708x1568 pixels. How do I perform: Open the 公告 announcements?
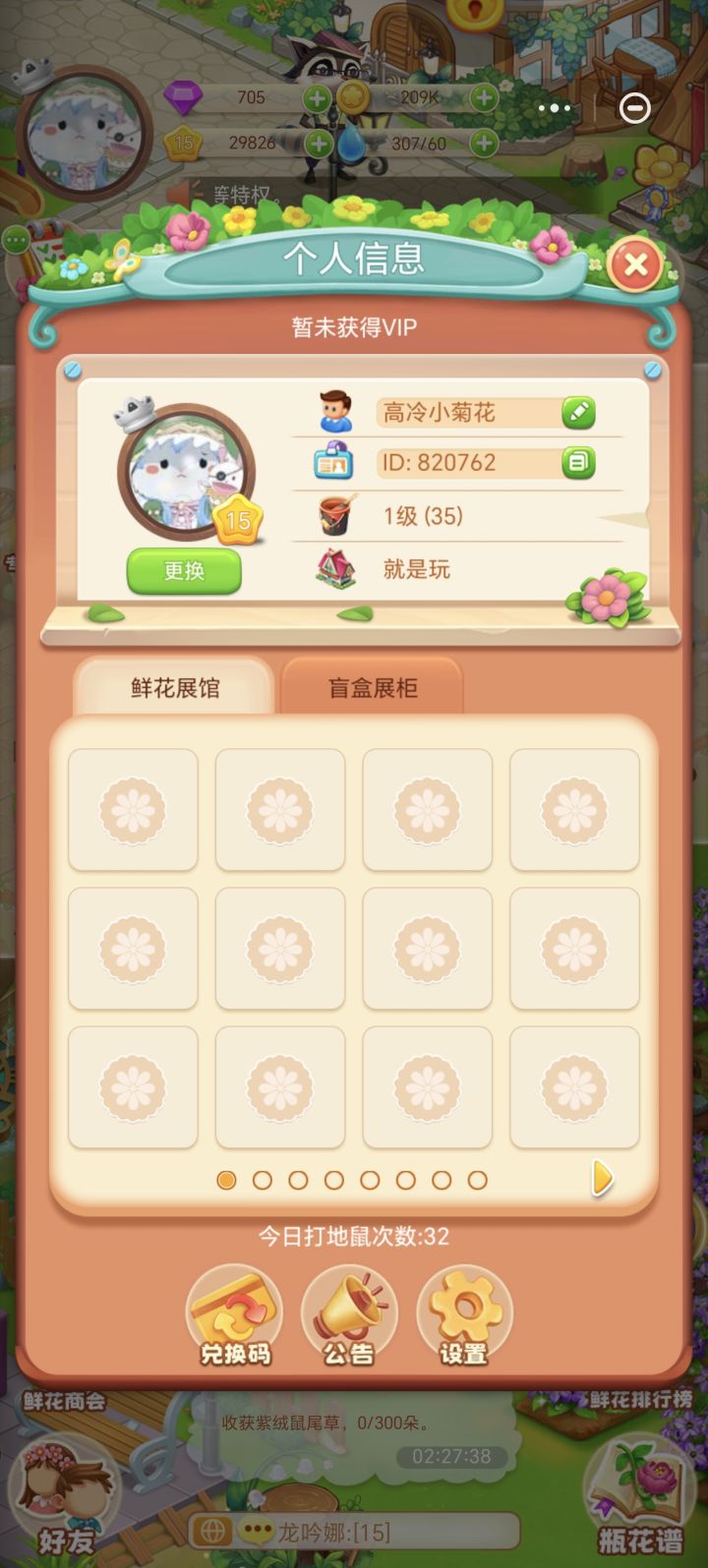tap(349, 1317)
